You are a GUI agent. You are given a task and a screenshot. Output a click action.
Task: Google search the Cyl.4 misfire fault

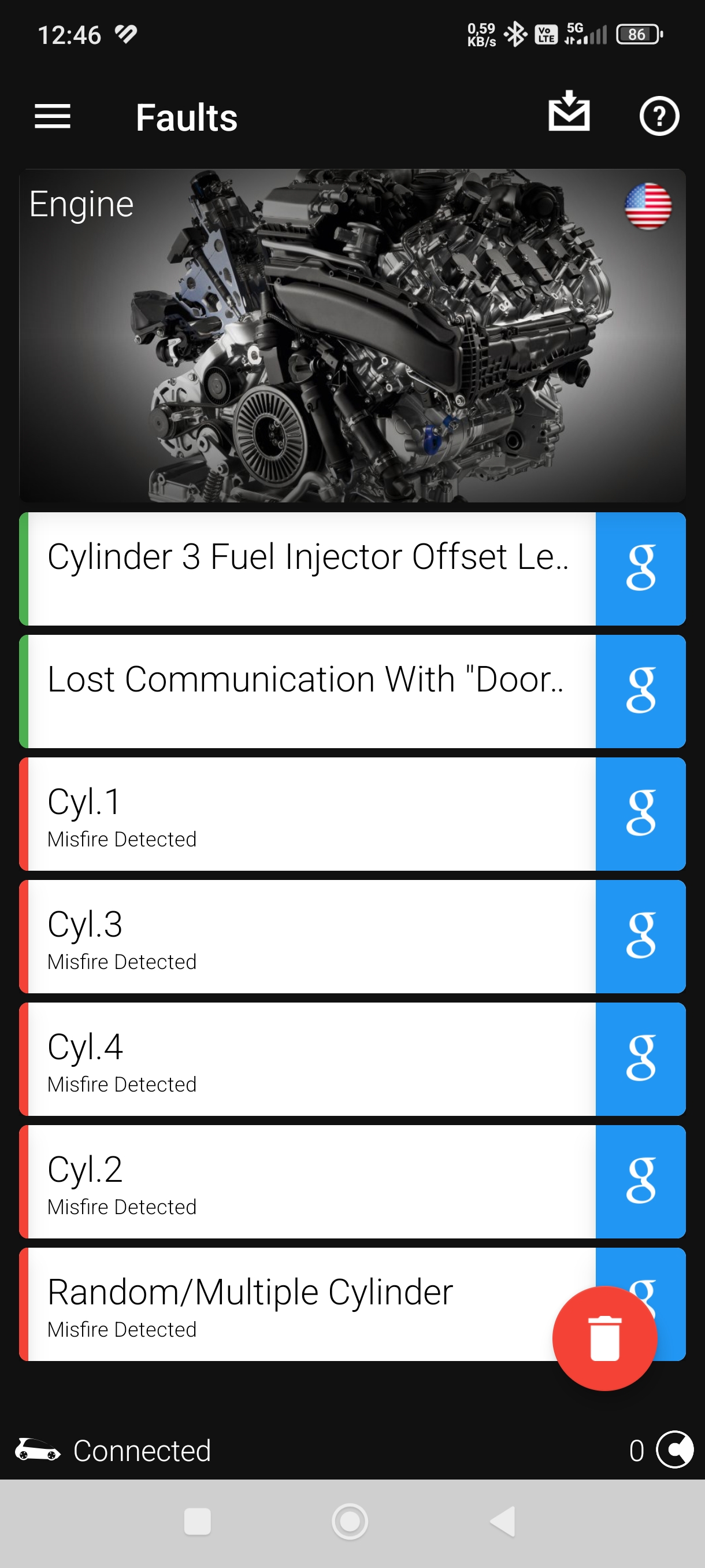tap(640, 1059)
